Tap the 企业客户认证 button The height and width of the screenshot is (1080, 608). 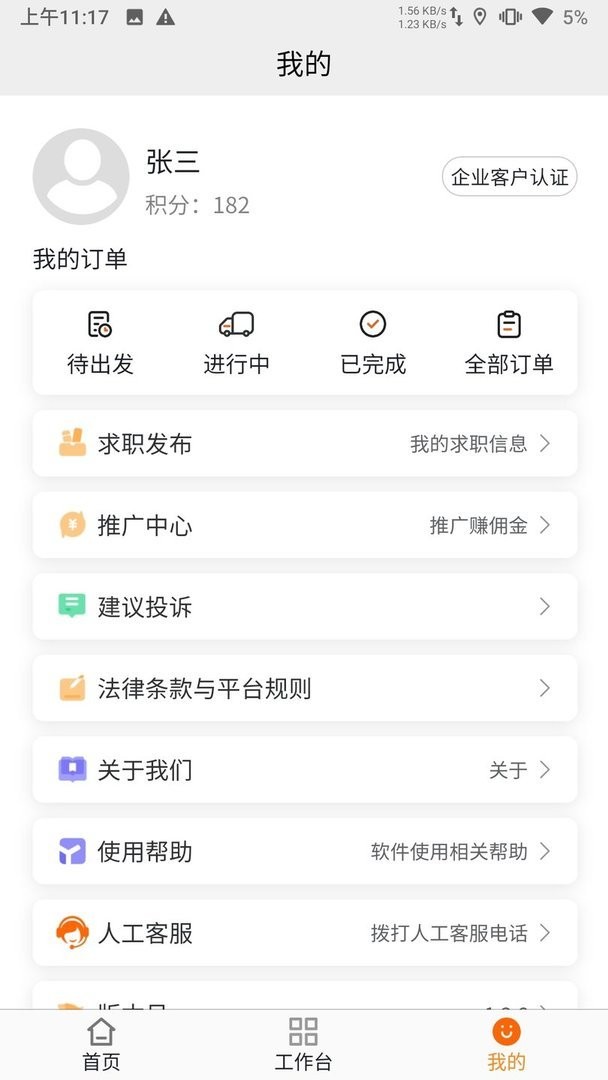(x=509, y=177)
